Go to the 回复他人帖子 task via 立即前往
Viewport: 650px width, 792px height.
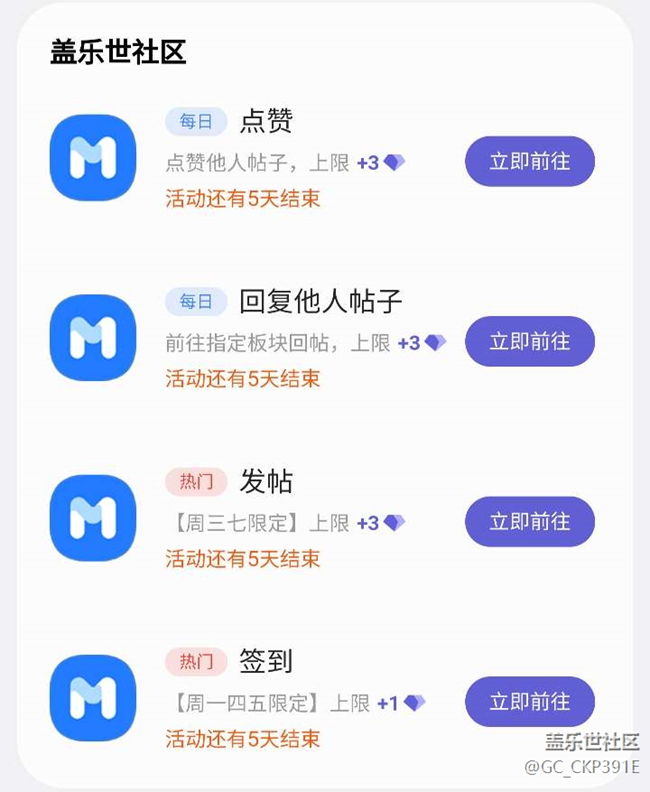coord(529,342)
